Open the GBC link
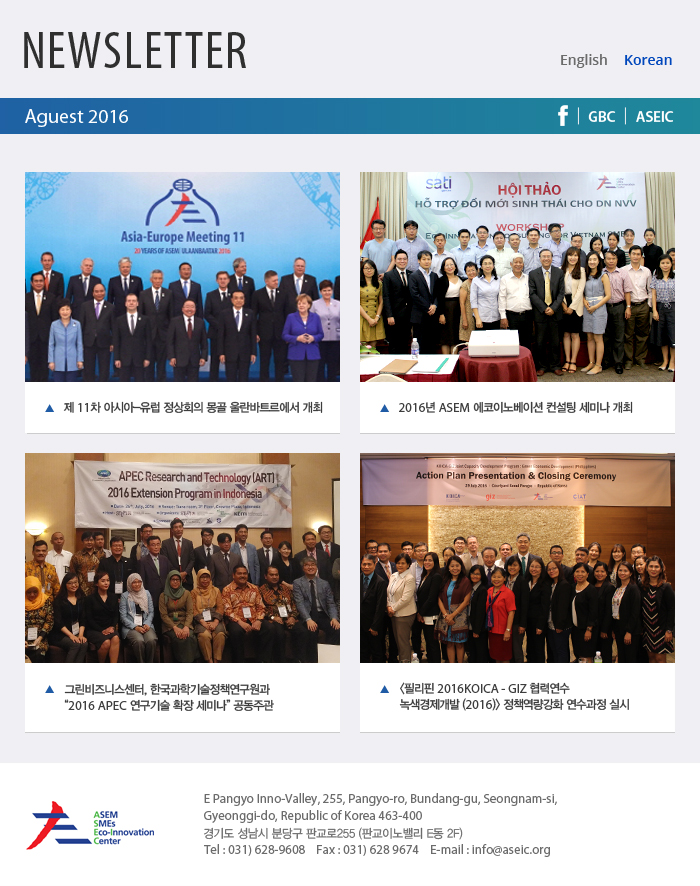 [601, 117]
